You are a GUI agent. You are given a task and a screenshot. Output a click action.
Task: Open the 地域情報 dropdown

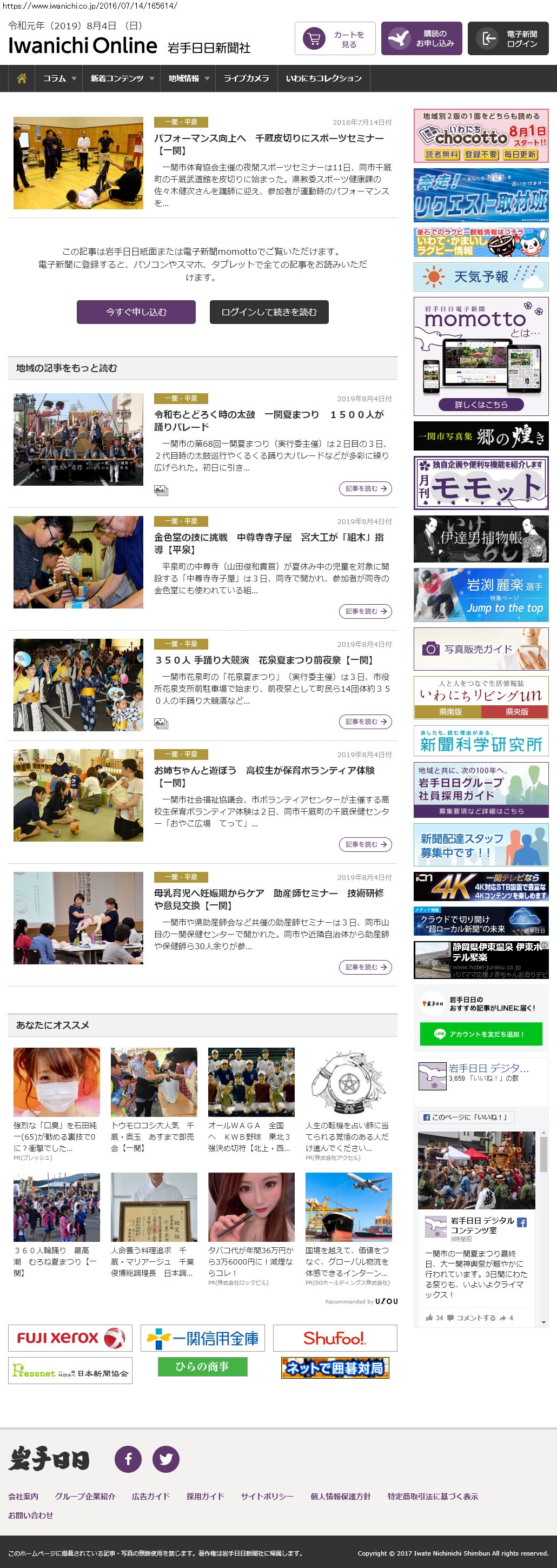189,78
